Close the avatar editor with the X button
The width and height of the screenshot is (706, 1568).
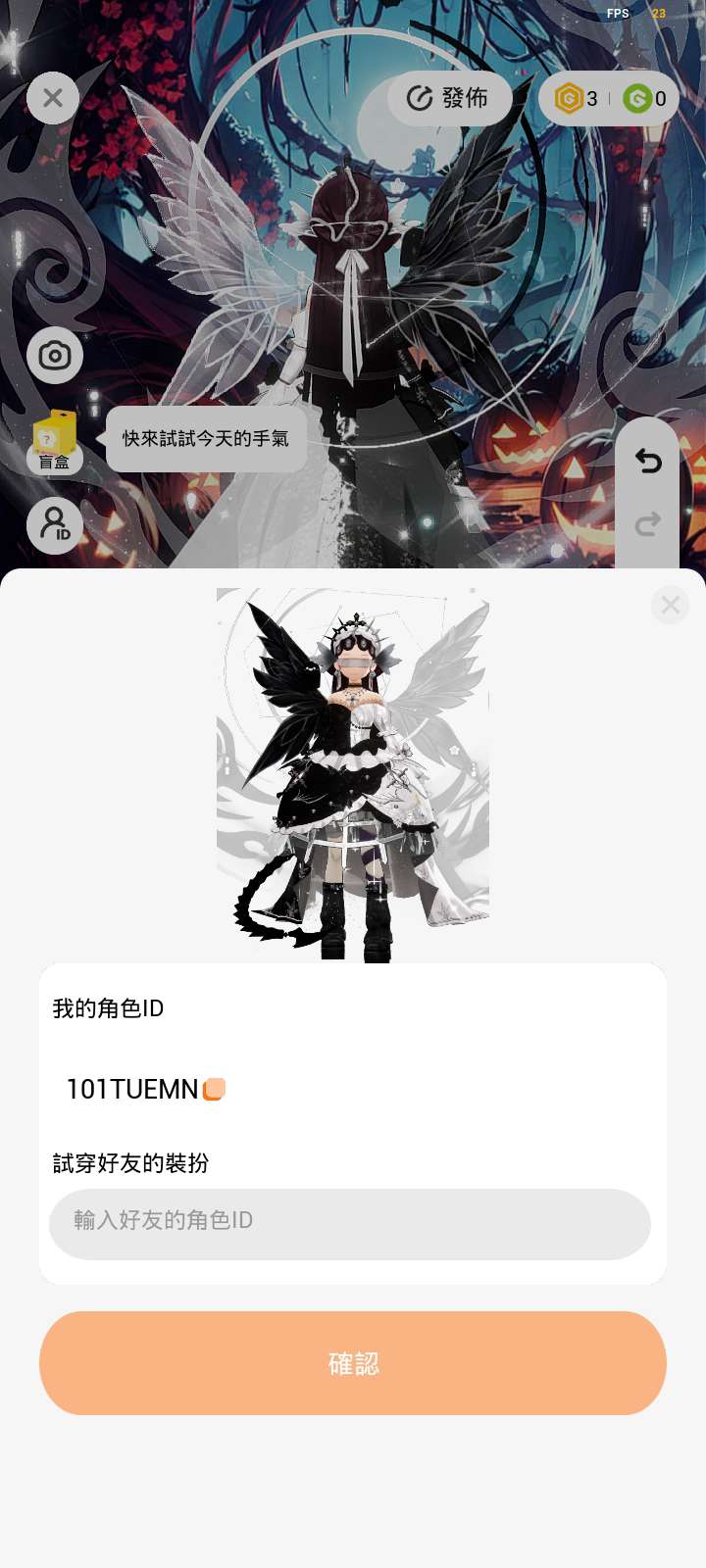point(53,98)
